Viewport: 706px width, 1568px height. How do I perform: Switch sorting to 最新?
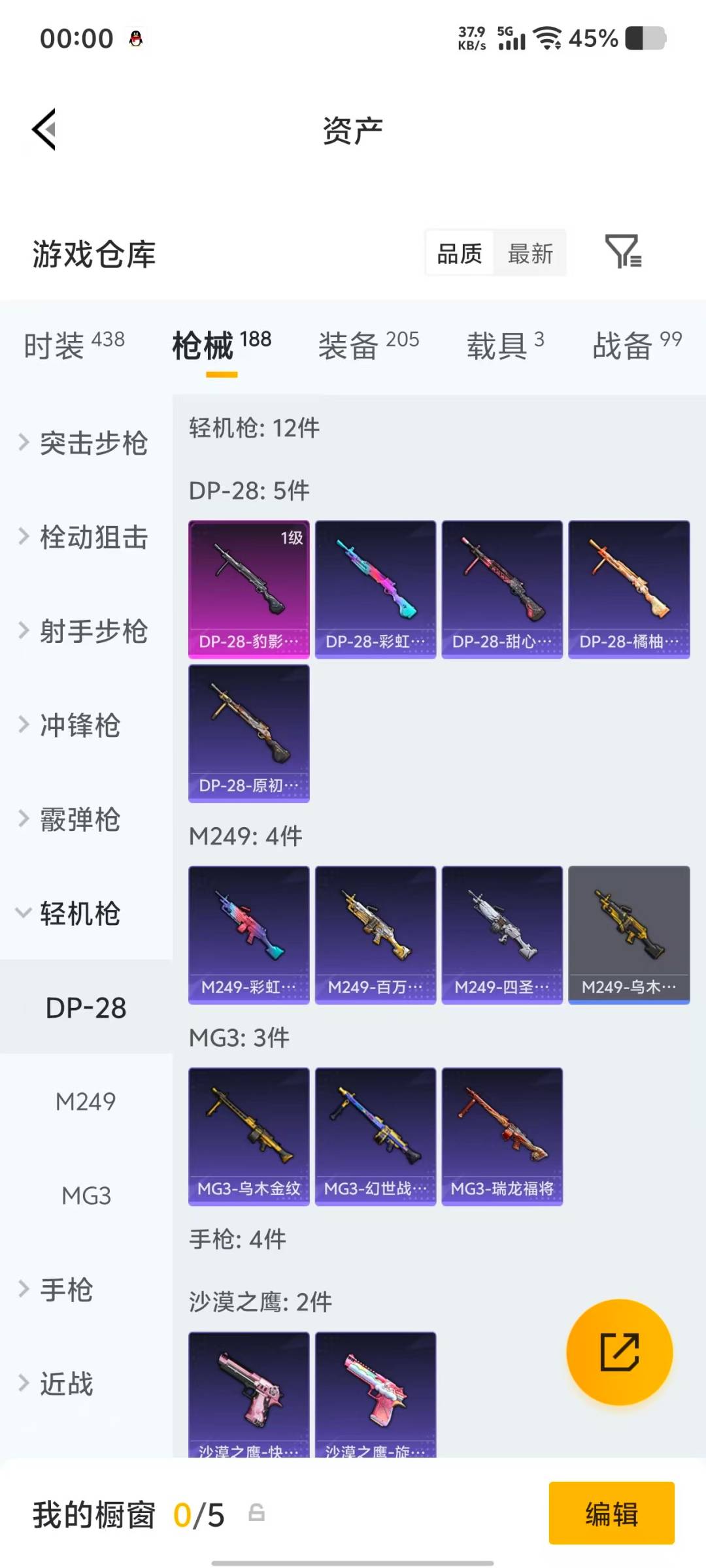coord(531,253)
